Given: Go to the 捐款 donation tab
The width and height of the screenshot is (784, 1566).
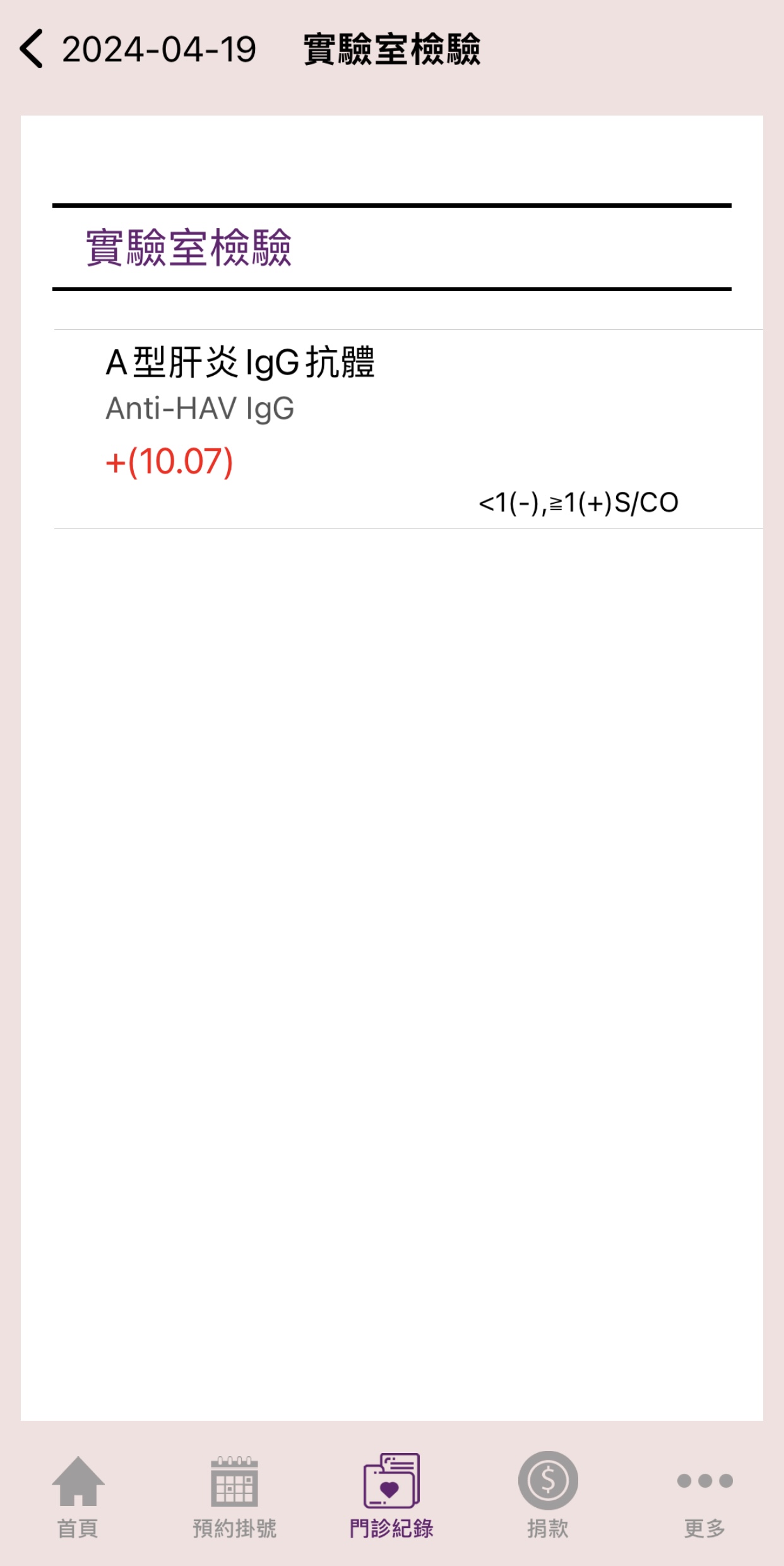Looking at the screenshot, I should point(548,1495).
